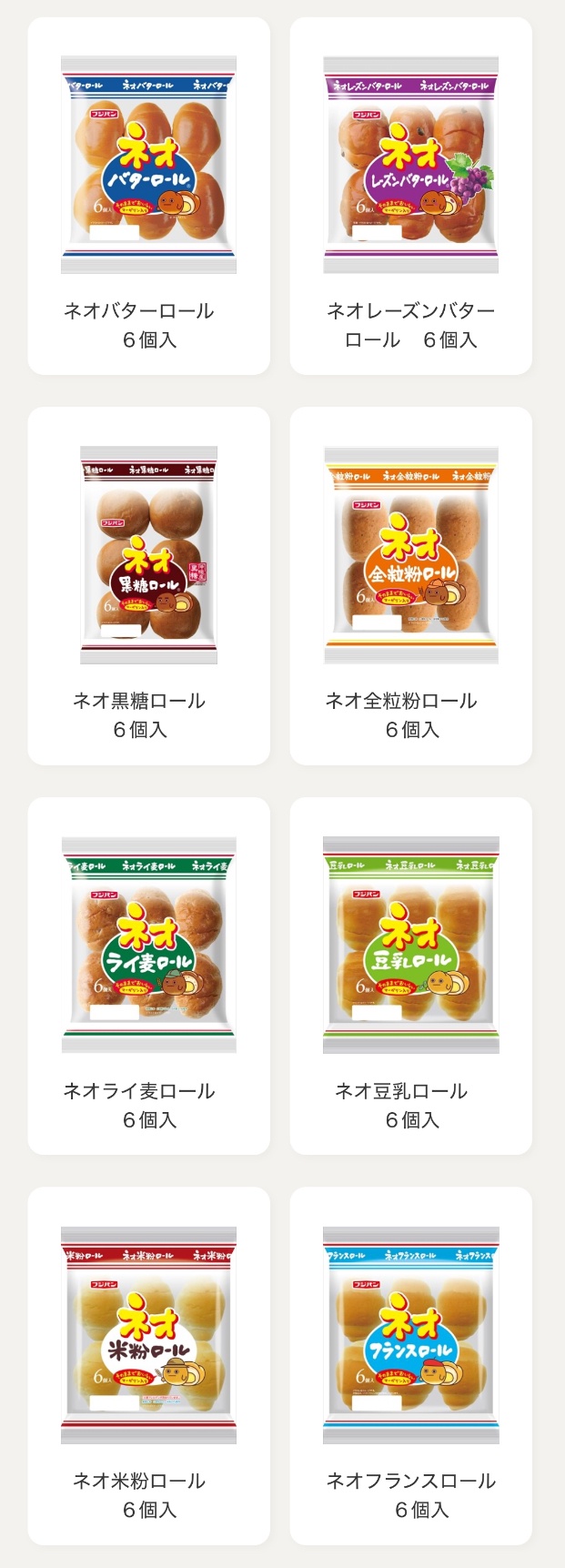The width and height of the screenshot is (565, 1568).
Task: Tap the ネオライ麦ロール 6個入 card
Action: pyautogui.click(x=148, y=976)
